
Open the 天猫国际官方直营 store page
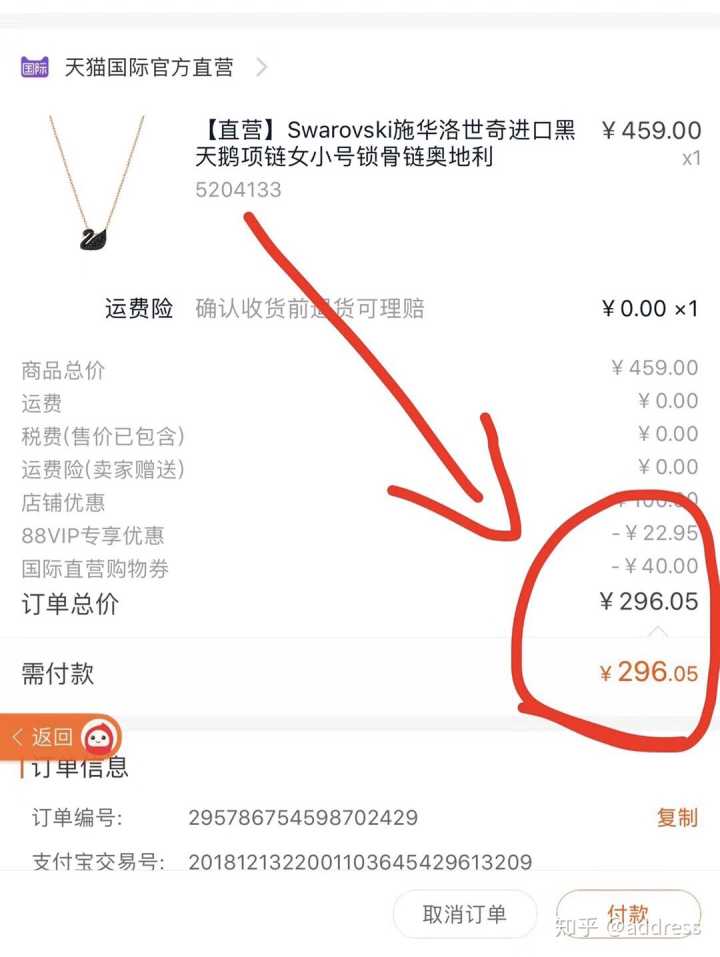148,68
